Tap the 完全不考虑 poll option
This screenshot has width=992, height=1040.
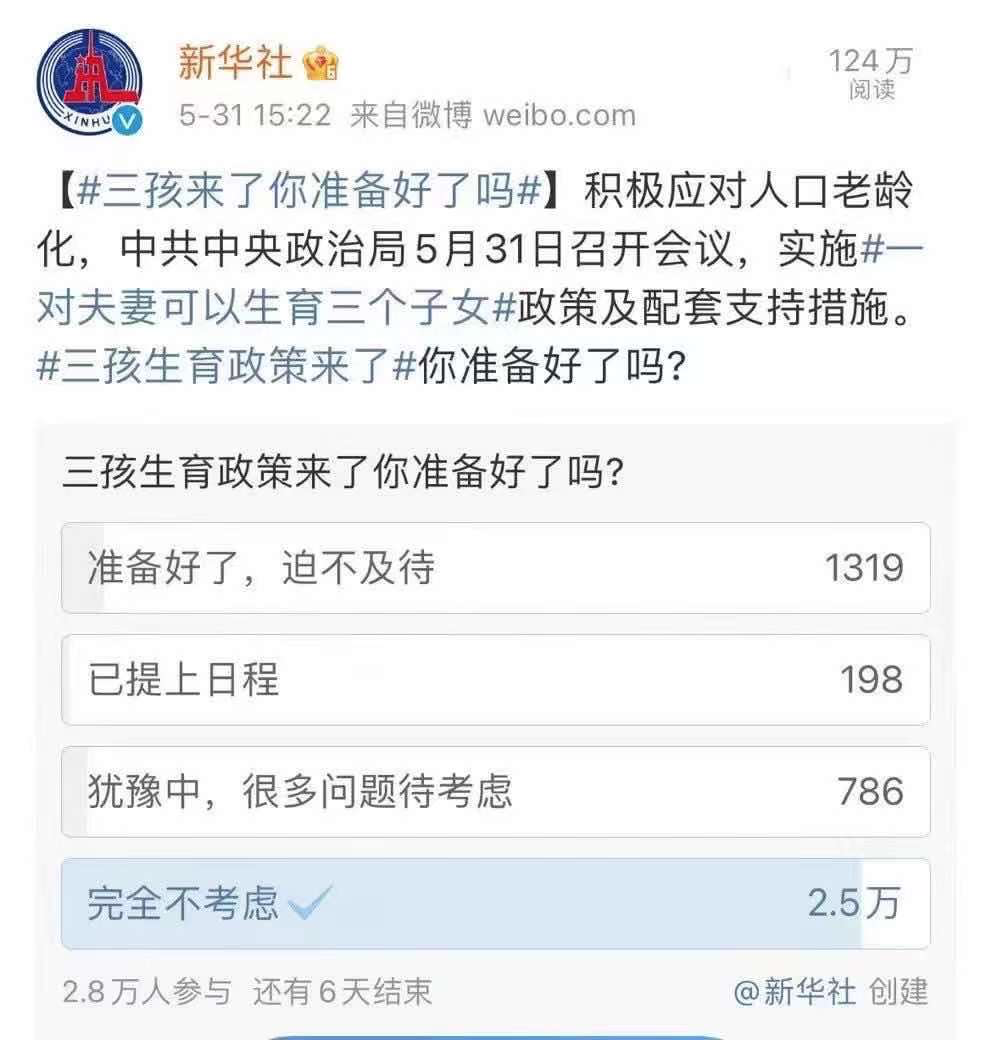[495, 904]
